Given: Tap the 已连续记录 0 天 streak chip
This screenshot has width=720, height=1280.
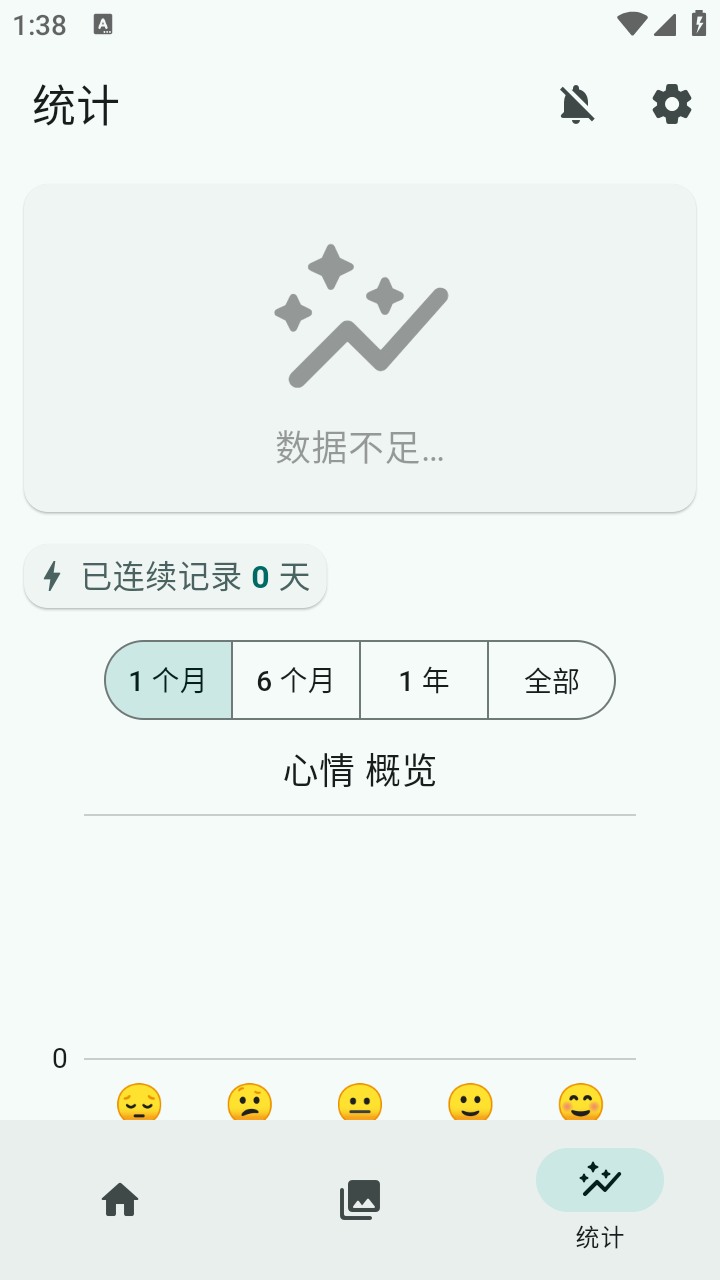Looking at the screenshot, I should click(175, 576).
